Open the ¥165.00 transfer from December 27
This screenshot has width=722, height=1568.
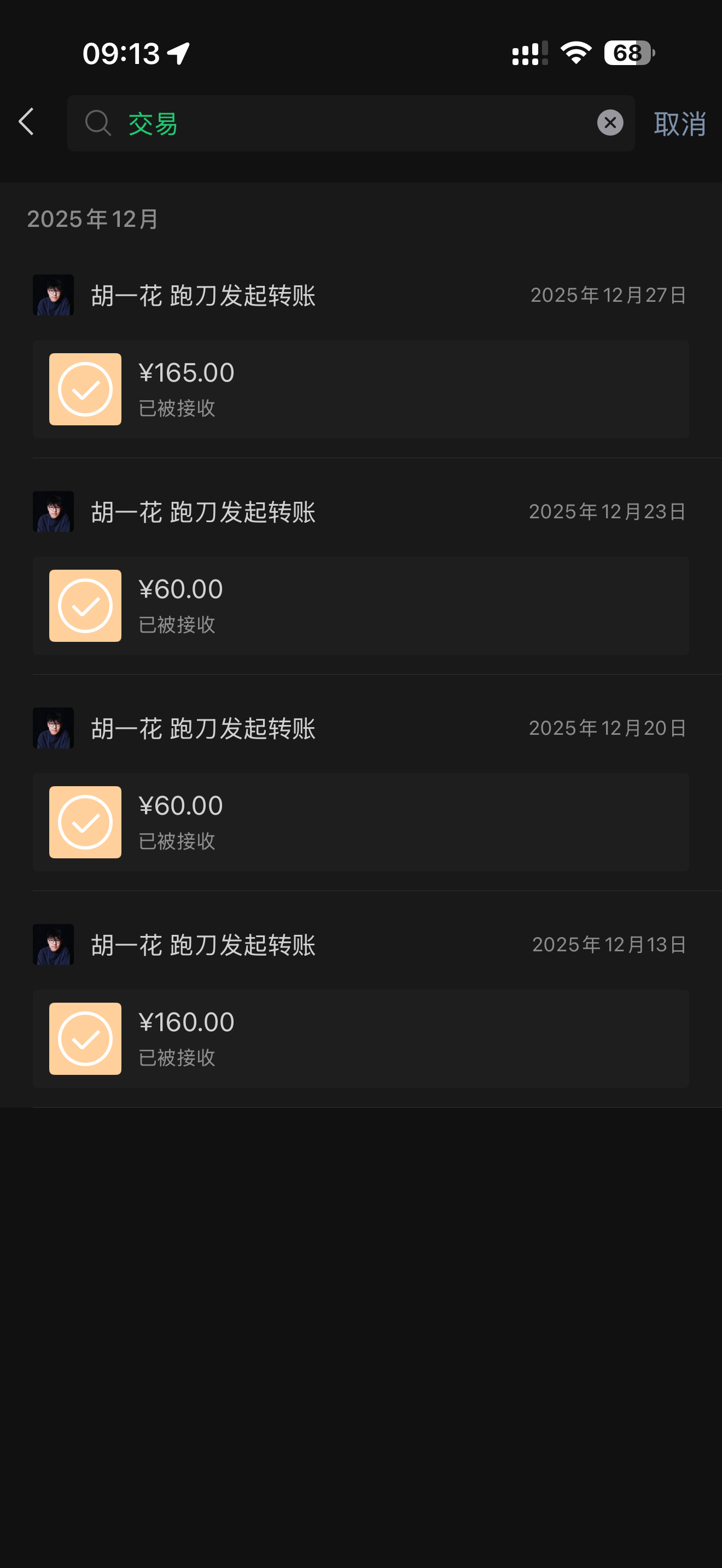pyautogui.click(x=360, y=389)
